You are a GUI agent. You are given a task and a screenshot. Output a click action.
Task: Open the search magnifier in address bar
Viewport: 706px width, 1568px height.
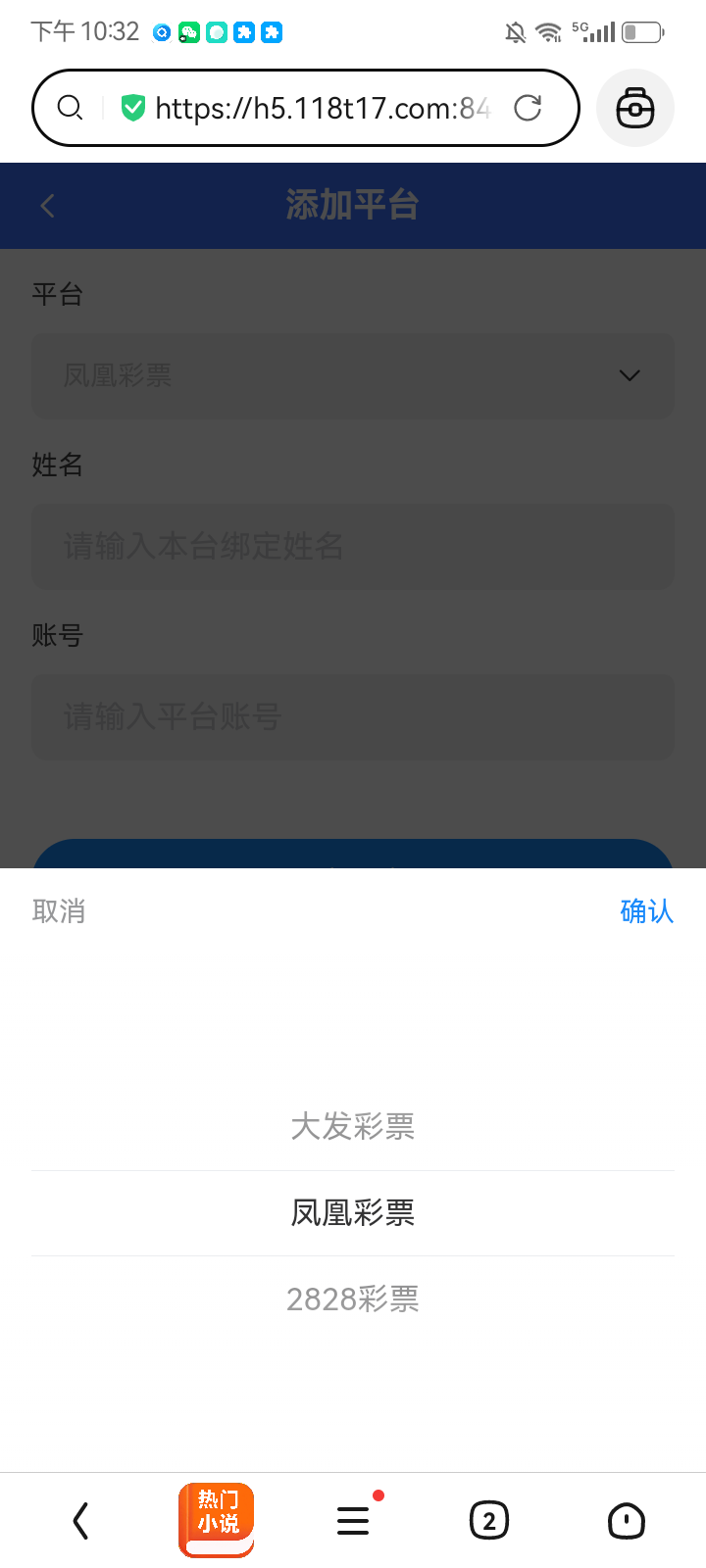(x=70, y=108)
